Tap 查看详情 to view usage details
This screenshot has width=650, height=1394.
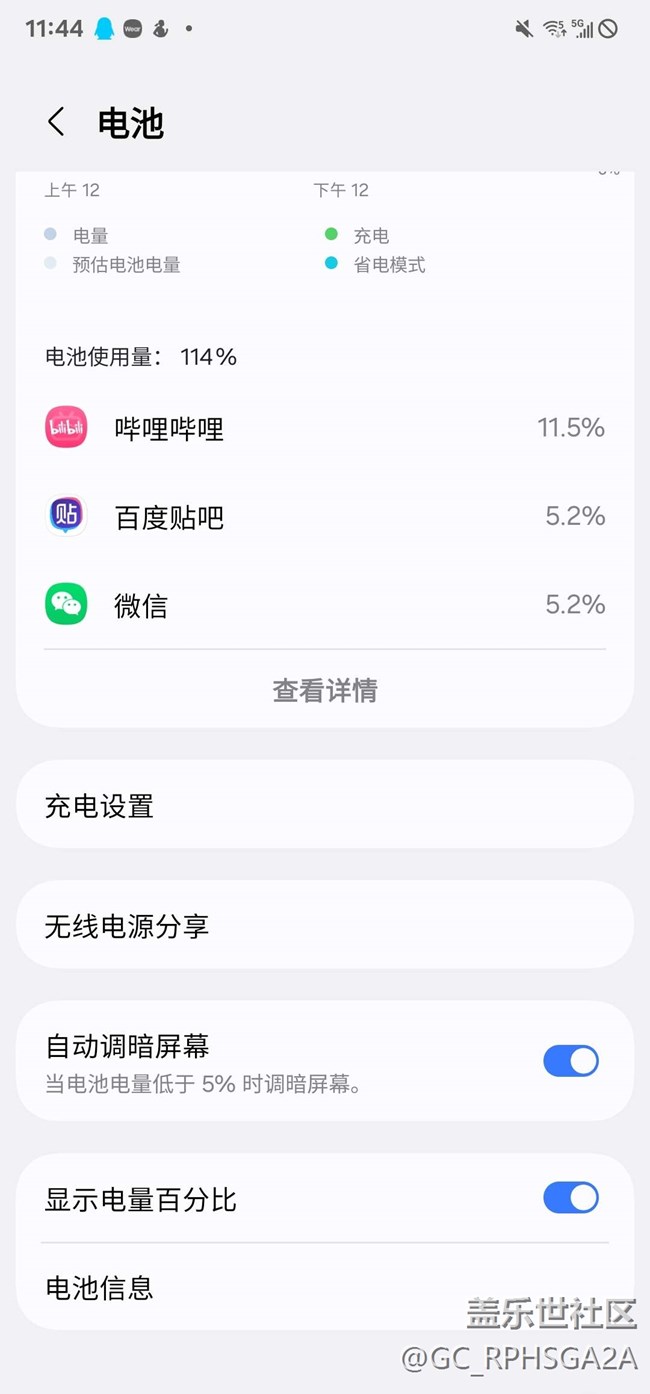click(x=324, y=691)
